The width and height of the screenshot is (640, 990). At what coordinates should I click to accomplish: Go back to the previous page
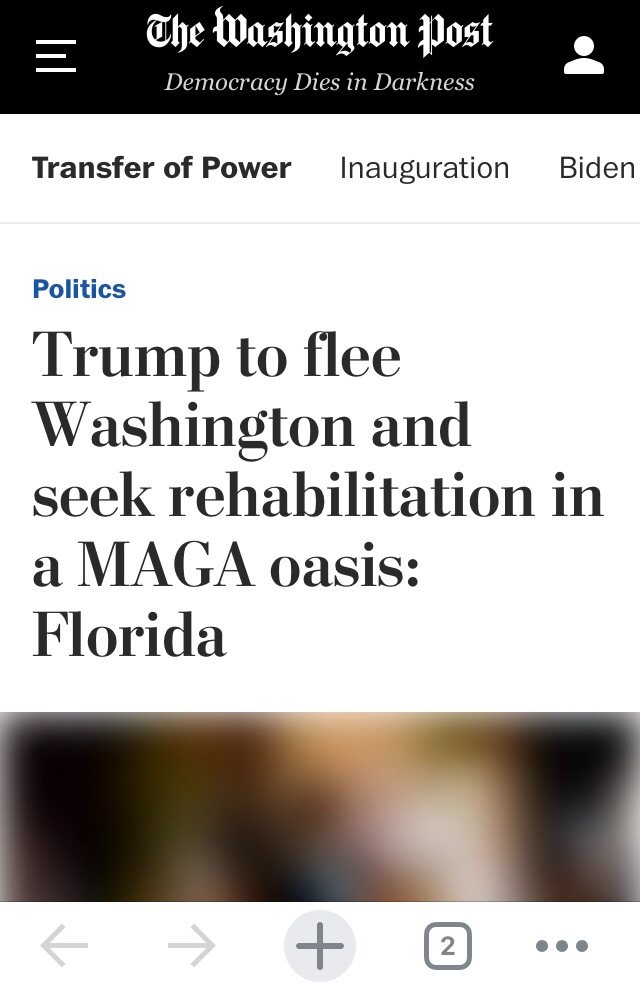point(65,945)
